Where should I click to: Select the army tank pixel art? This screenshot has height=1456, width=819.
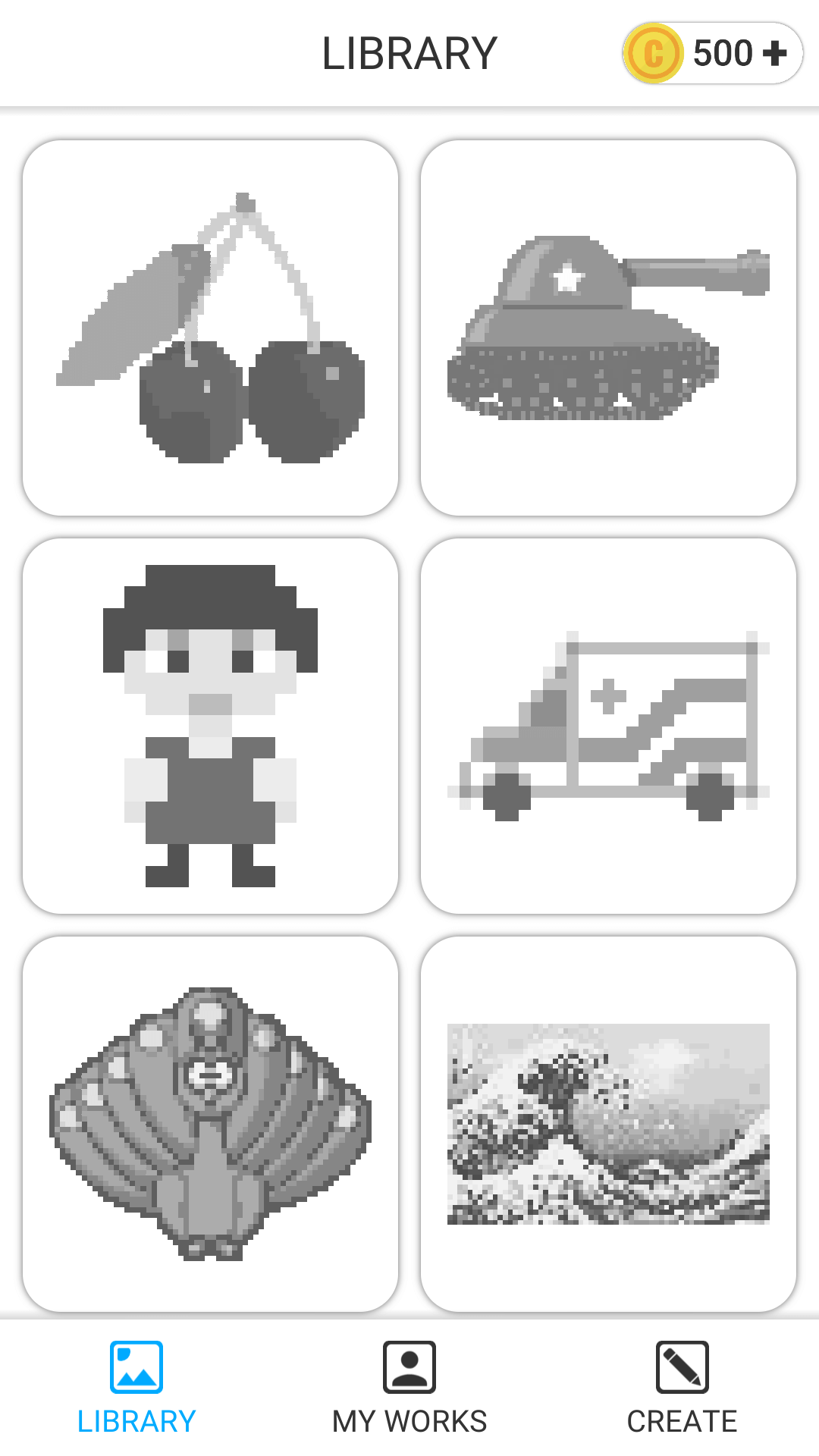(x=608, y=328)
